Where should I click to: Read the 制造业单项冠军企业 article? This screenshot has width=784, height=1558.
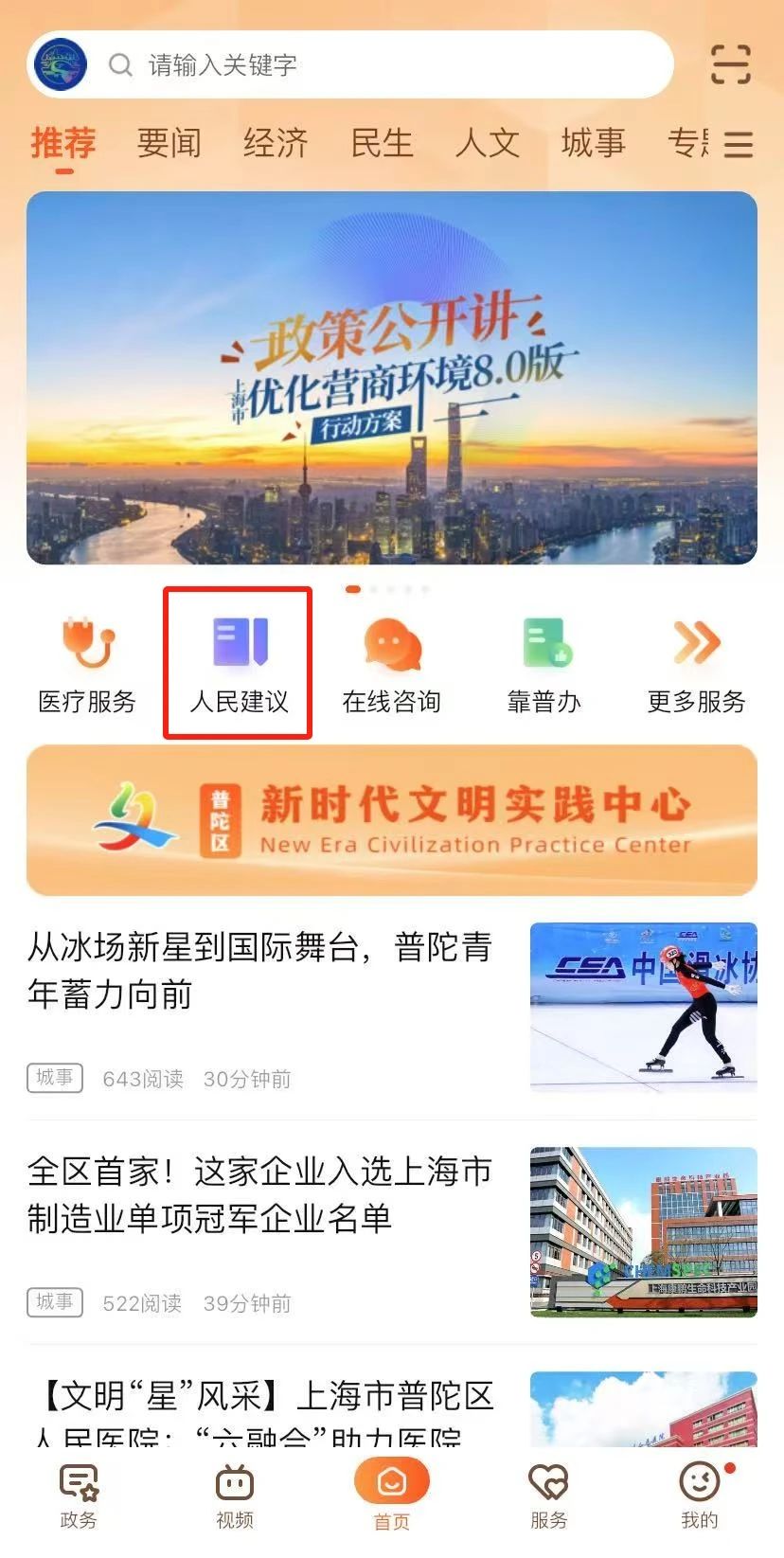tap(260, 1195)
